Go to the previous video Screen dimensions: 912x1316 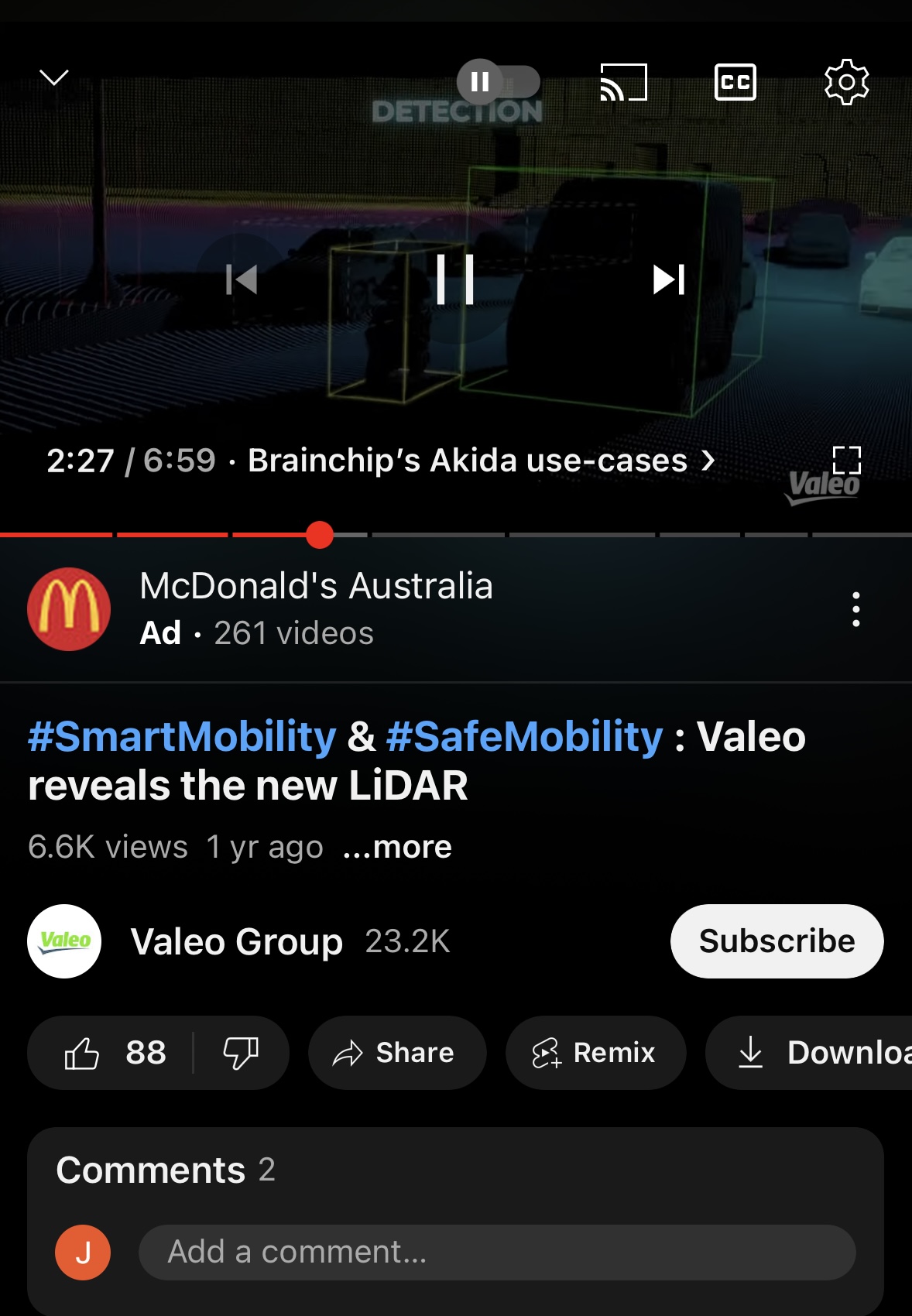pos(242,279)
